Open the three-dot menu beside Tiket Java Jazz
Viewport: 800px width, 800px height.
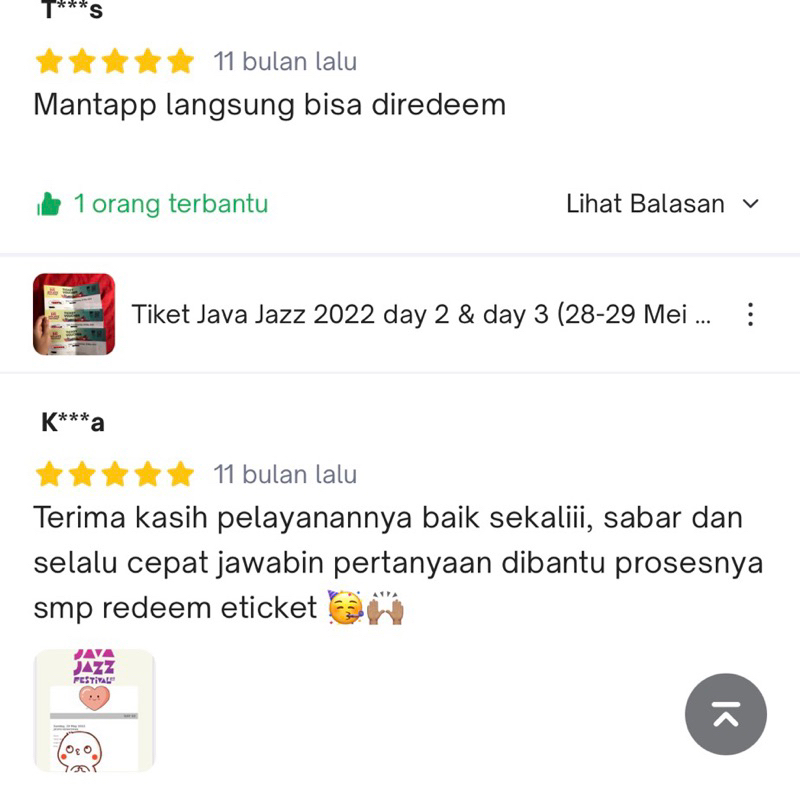pos(750,315)
